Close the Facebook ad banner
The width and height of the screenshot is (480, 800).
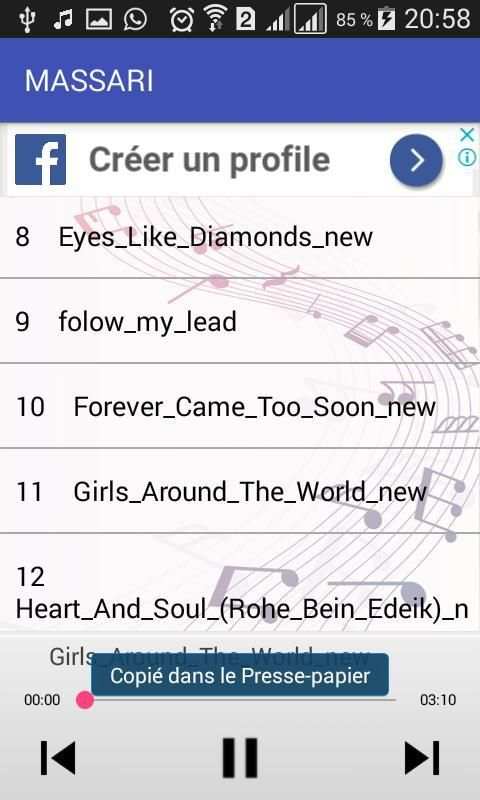(x=467, y=135)
